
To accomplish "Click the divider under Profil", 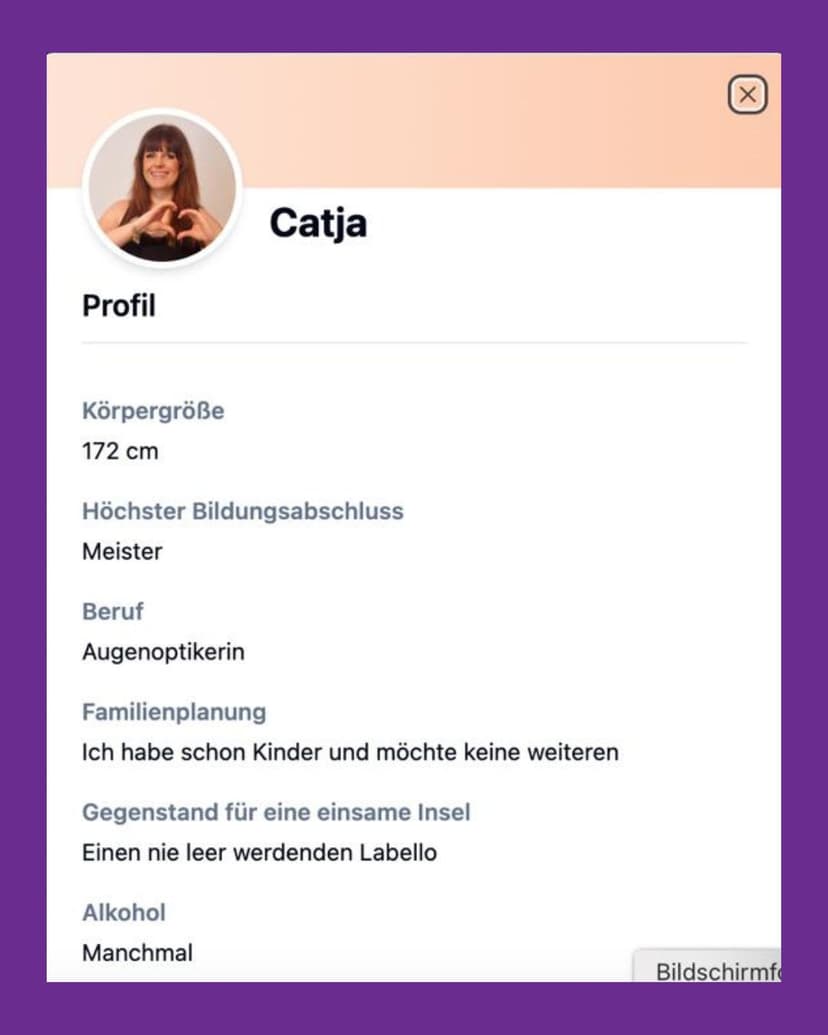I will [x=414, y=342].
